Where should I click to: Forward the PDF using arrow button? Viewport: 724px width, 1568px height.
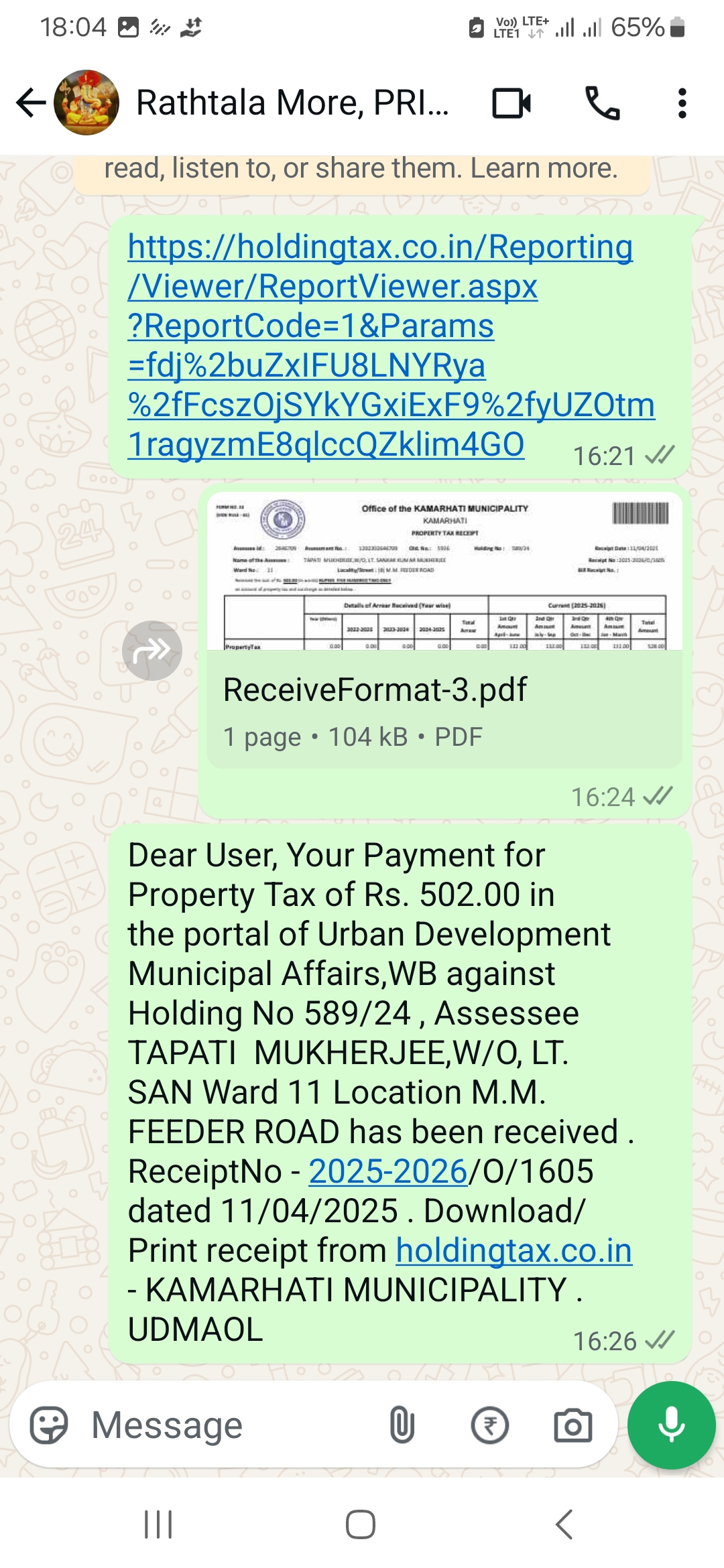(152, 651)
